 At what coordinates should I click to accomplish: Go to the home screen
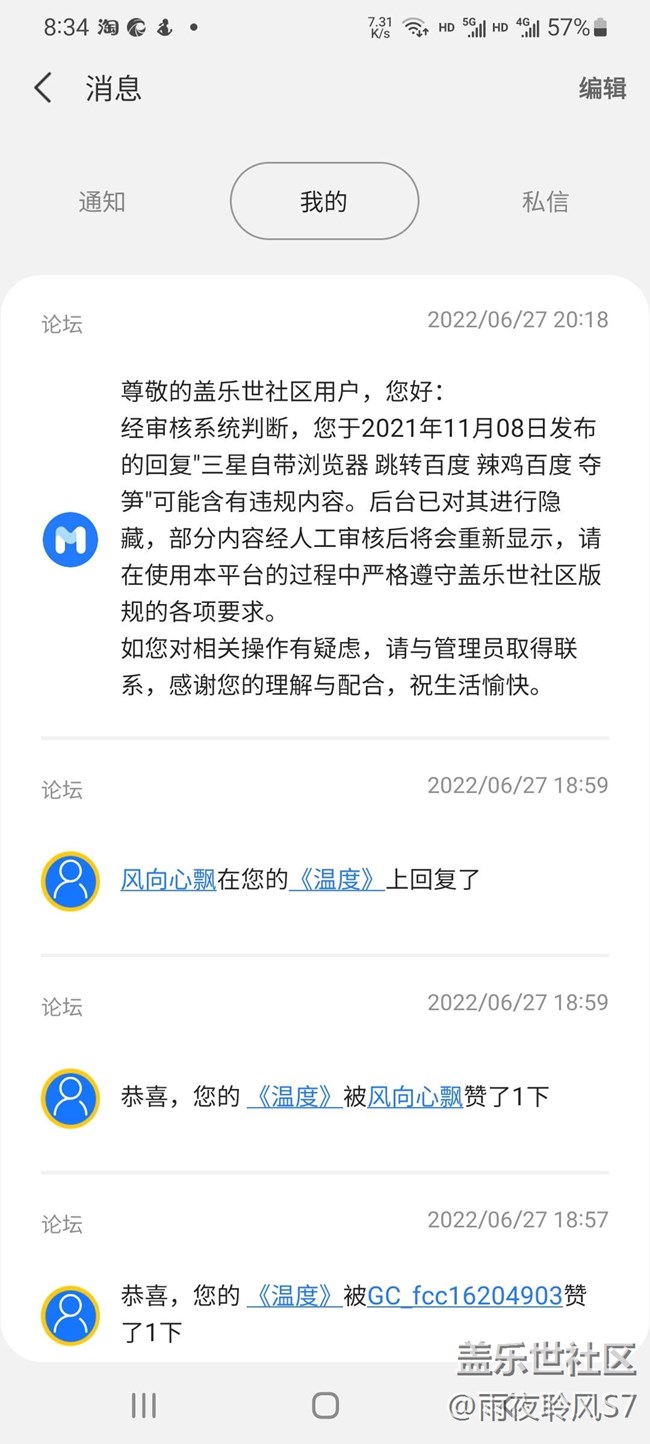pyautogui.click(x=325, y=1405)
